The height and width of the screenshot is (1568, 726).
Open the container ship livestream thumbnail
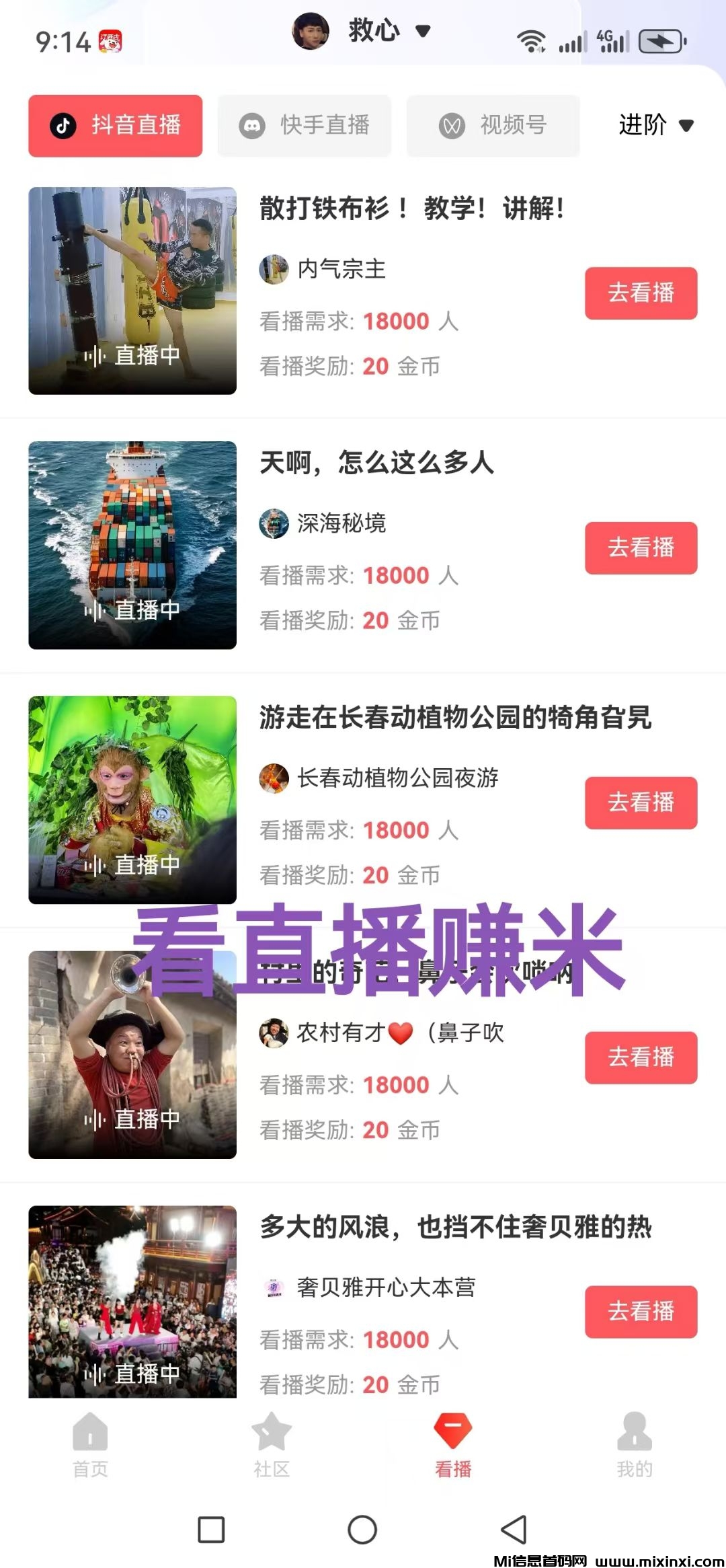132,545
